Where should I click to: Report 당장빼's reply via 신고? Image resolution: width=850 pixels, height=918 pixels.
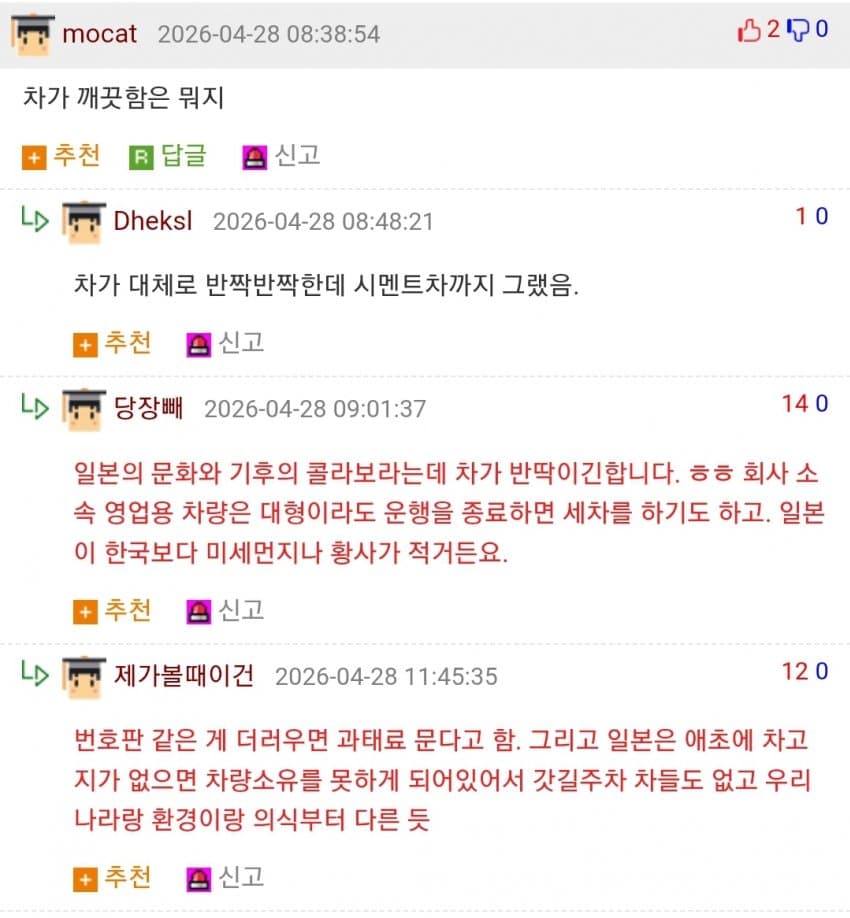[x=226, y=609]
